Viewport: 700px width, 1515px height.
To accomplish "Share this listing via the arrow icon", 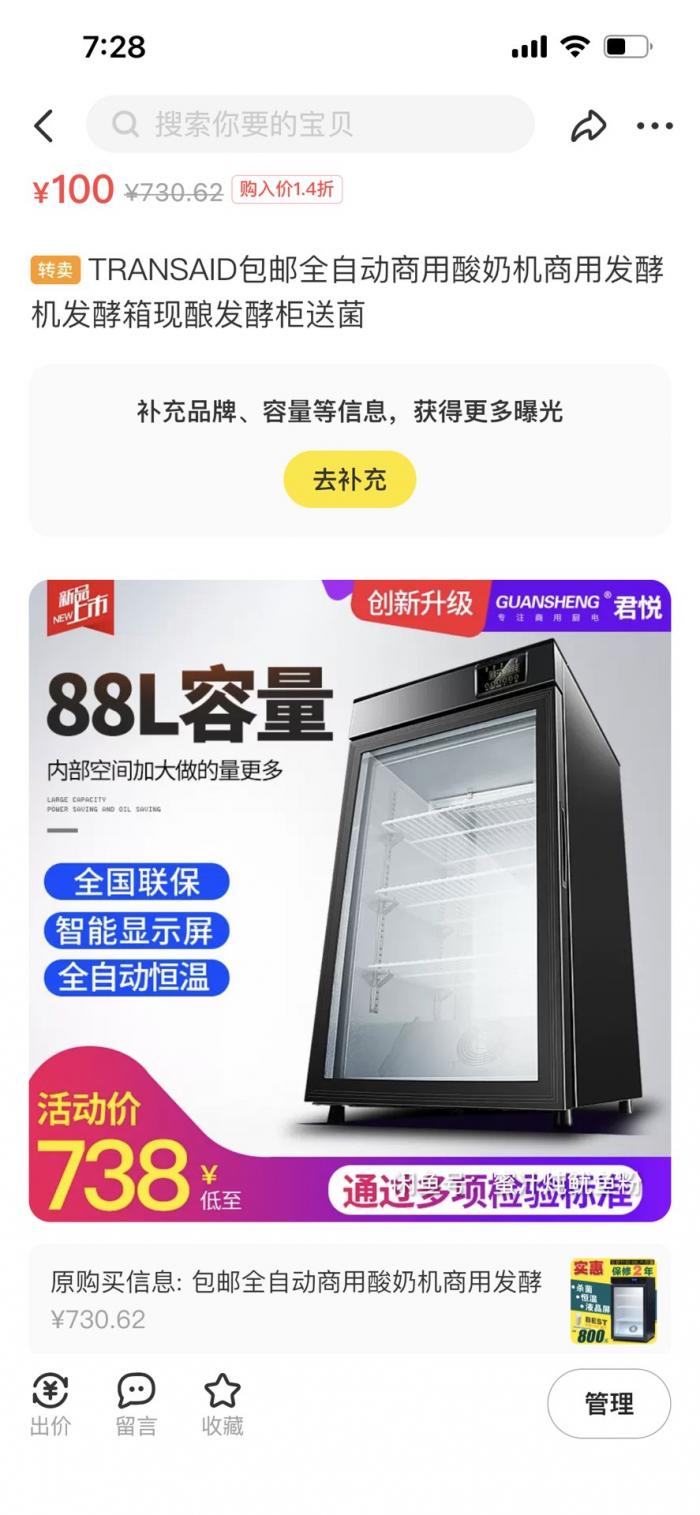I will [589, 126].
